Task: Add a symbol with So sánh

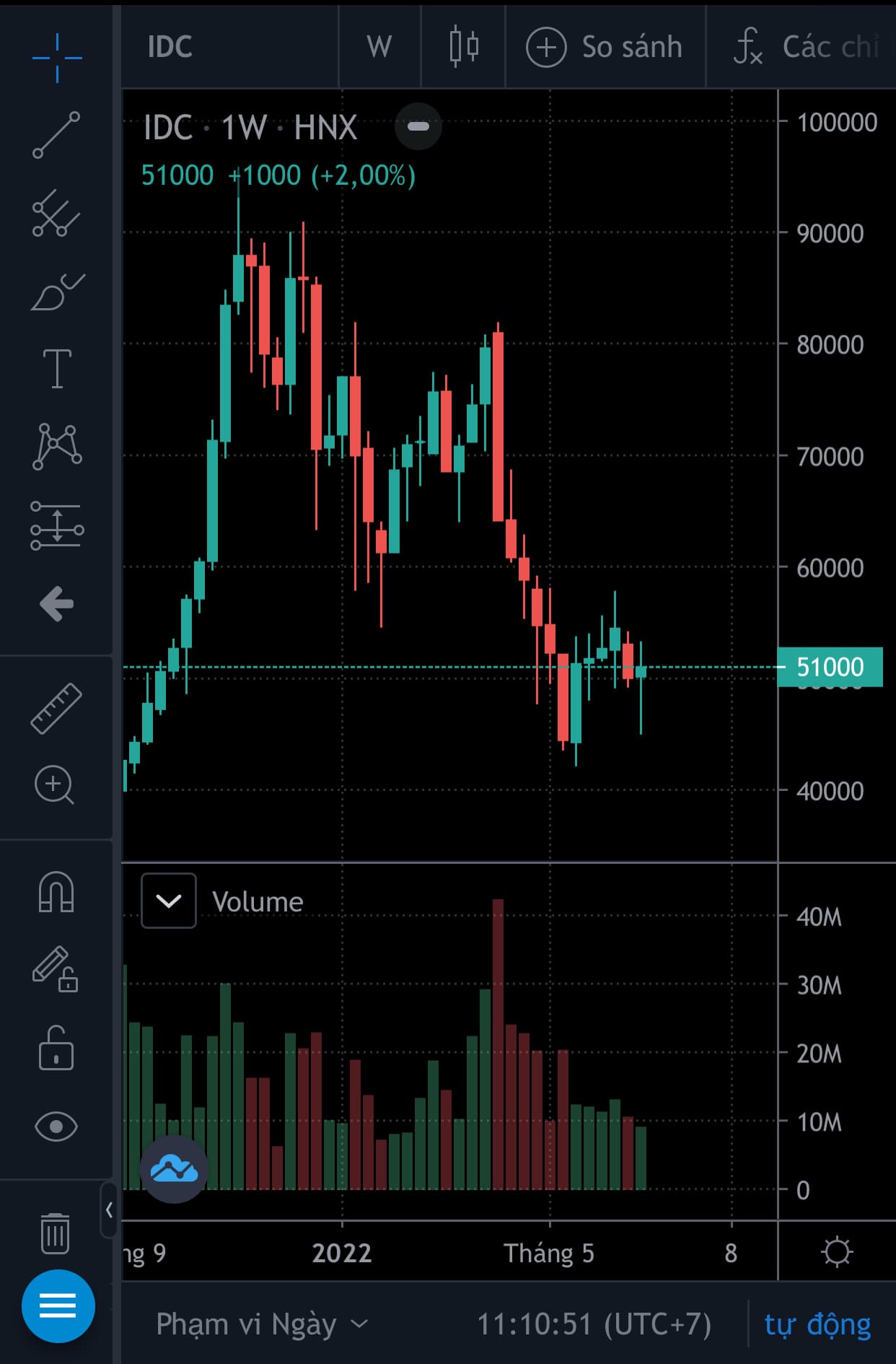Action: [605, 48]
